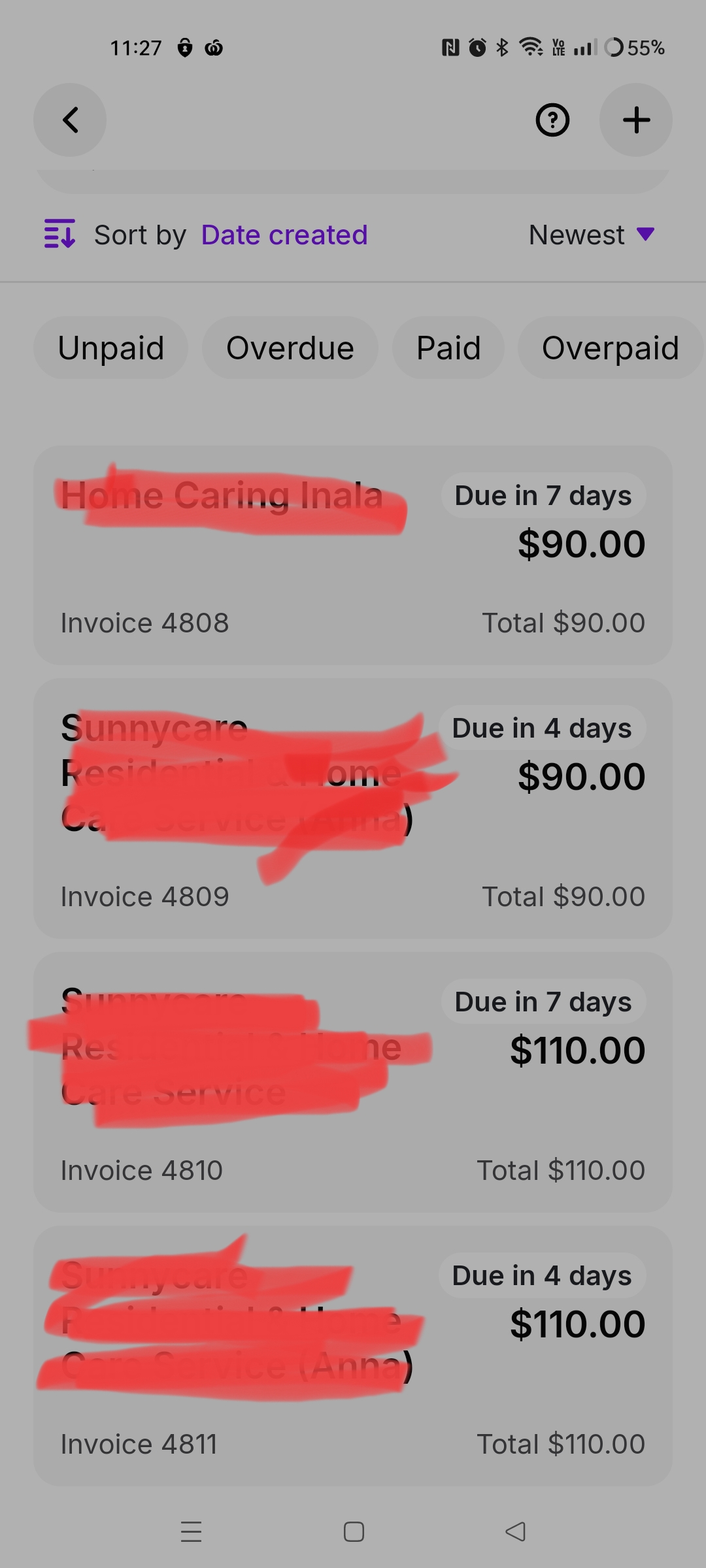706x1568 pixels.
Task: Change the Date created sort field
Action: coord(284,235)
